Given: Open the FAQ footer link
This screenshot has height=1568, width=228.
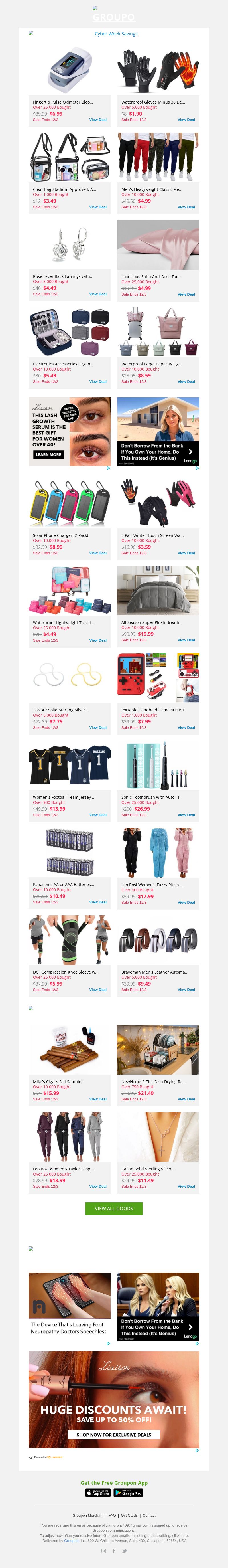Looking at the screenshot, I should tap(112, 1515).
